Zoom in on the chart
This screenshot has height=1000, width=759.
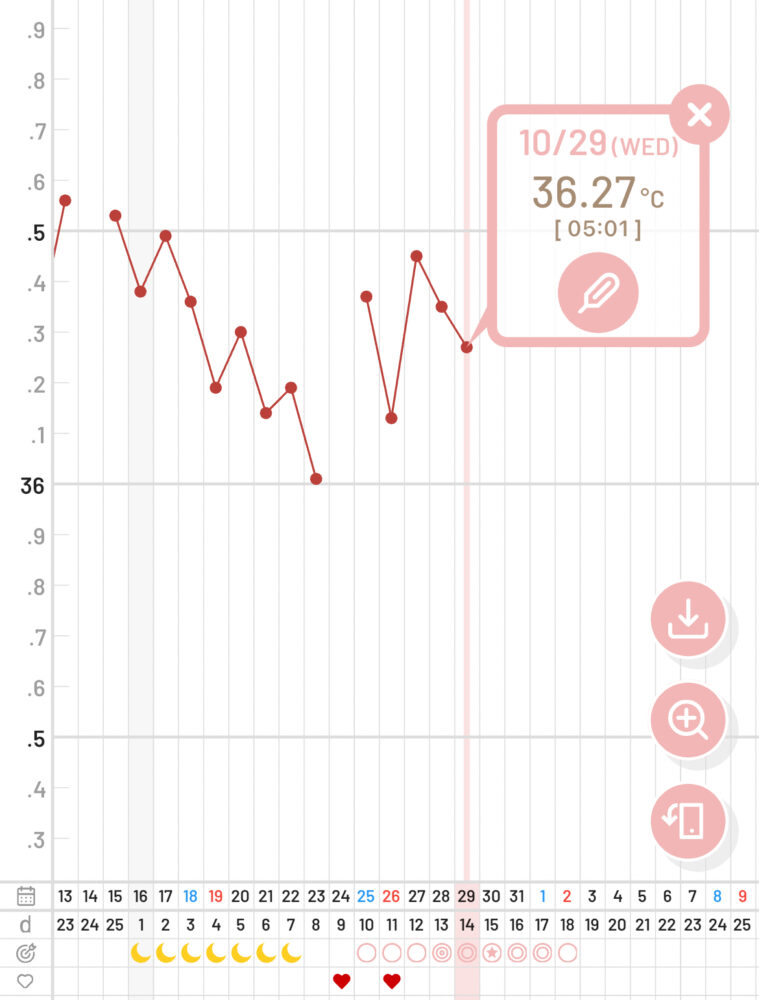click(688, 720)
